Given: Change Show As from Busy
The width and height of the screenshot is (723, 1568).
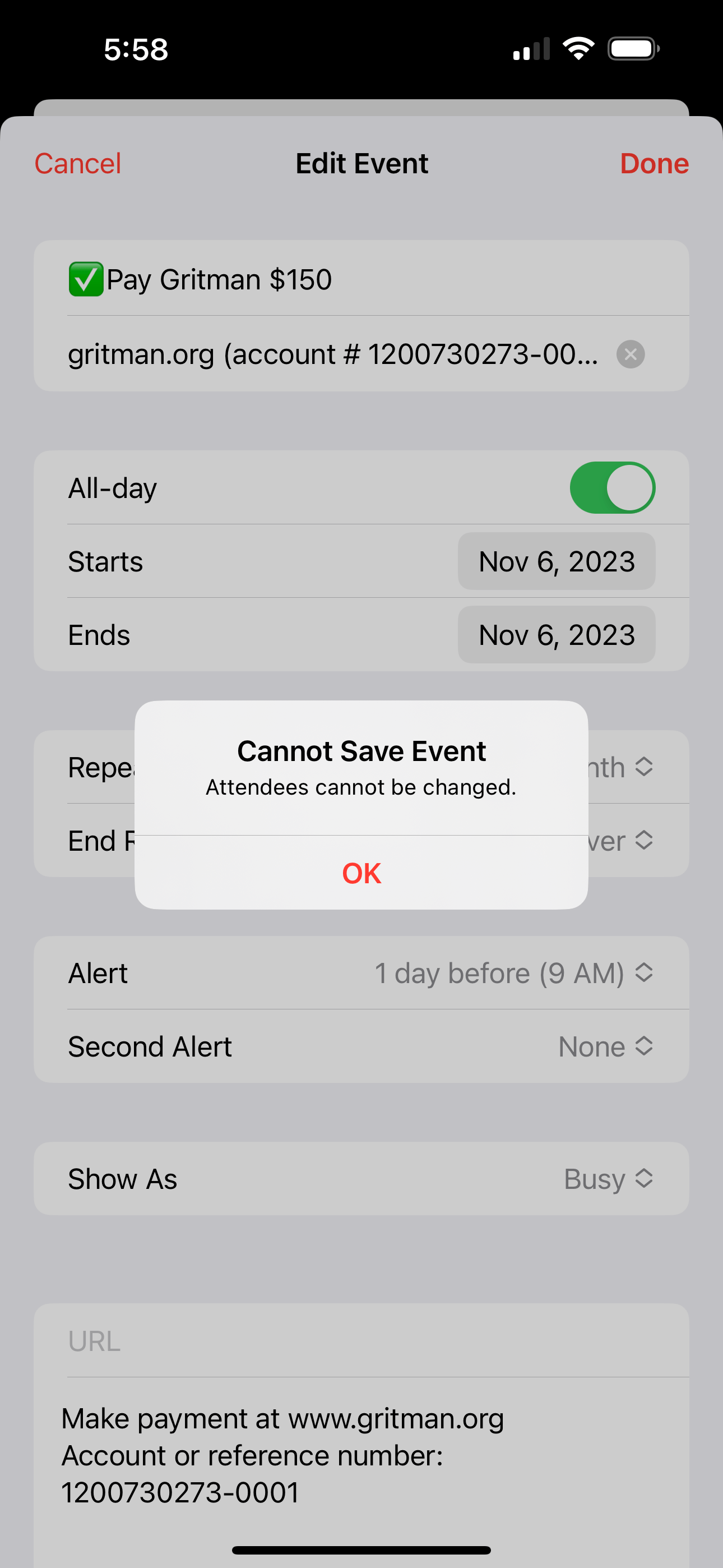Looking at the screenshot, I should coord(608,1178).
